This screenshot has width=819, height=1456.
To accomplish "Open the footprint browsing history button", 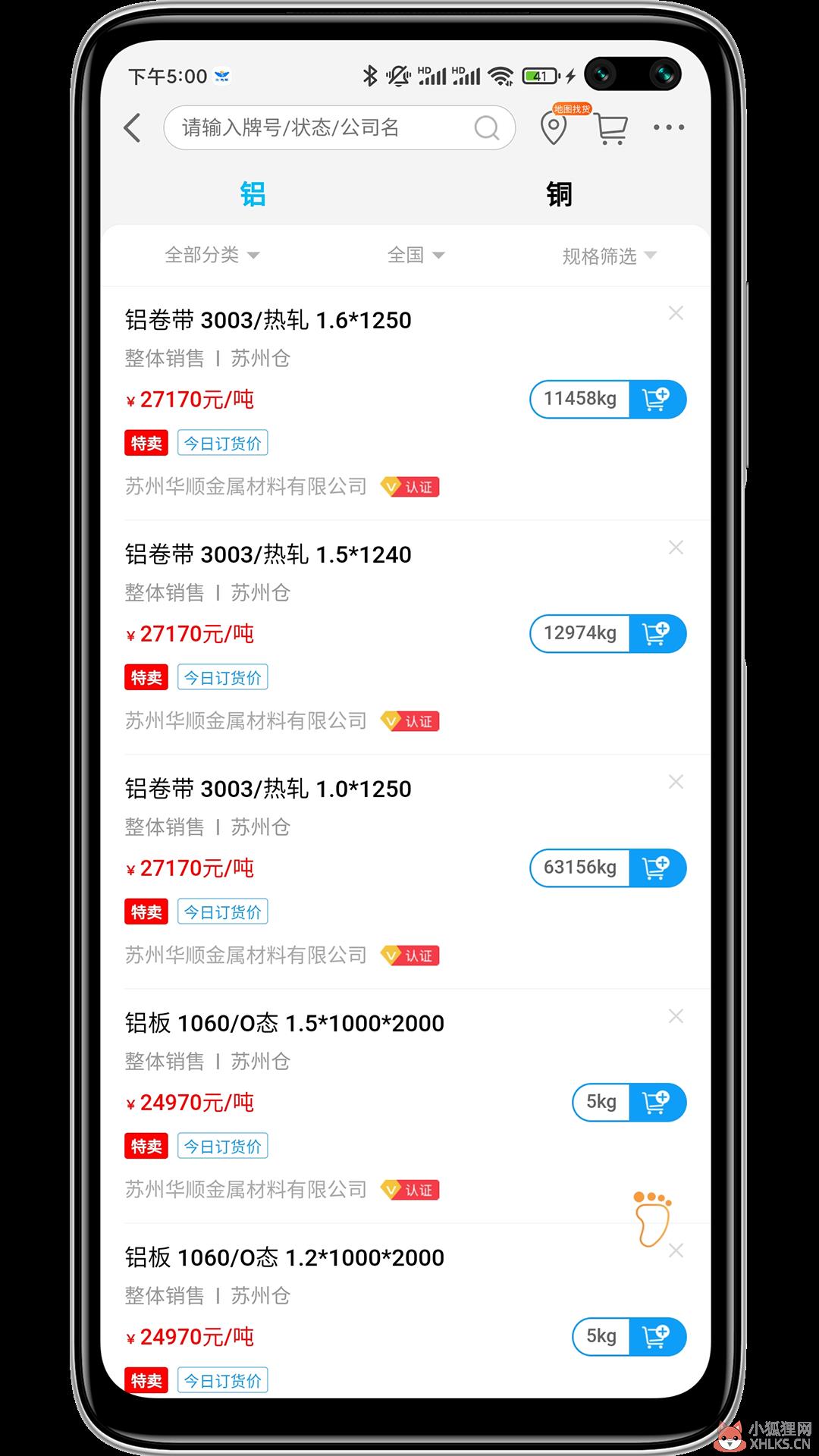I will click(653, 1219).
